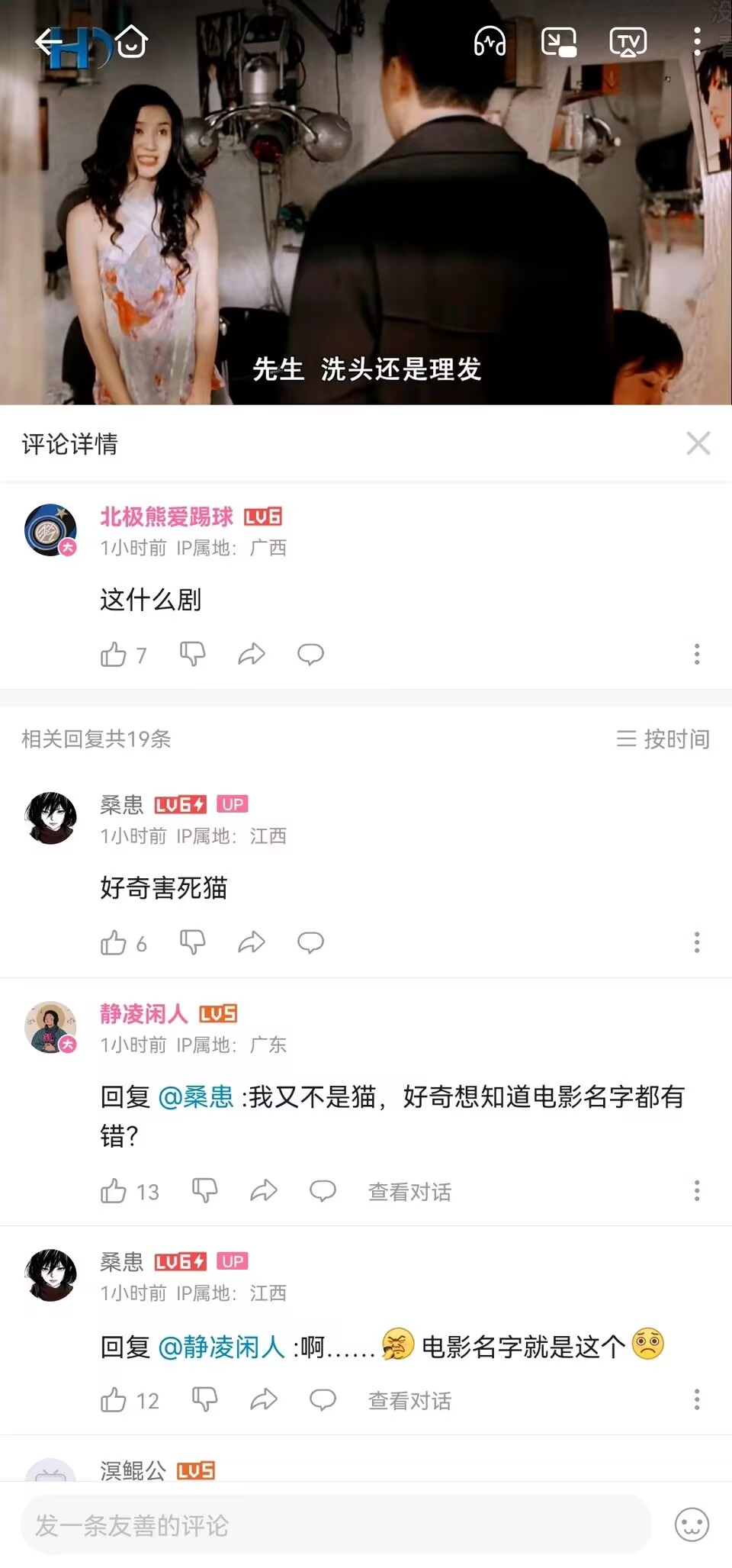Return to the home page icon
The width and height of the screenshot is (732, 1568).
click(x=131, y=42)
